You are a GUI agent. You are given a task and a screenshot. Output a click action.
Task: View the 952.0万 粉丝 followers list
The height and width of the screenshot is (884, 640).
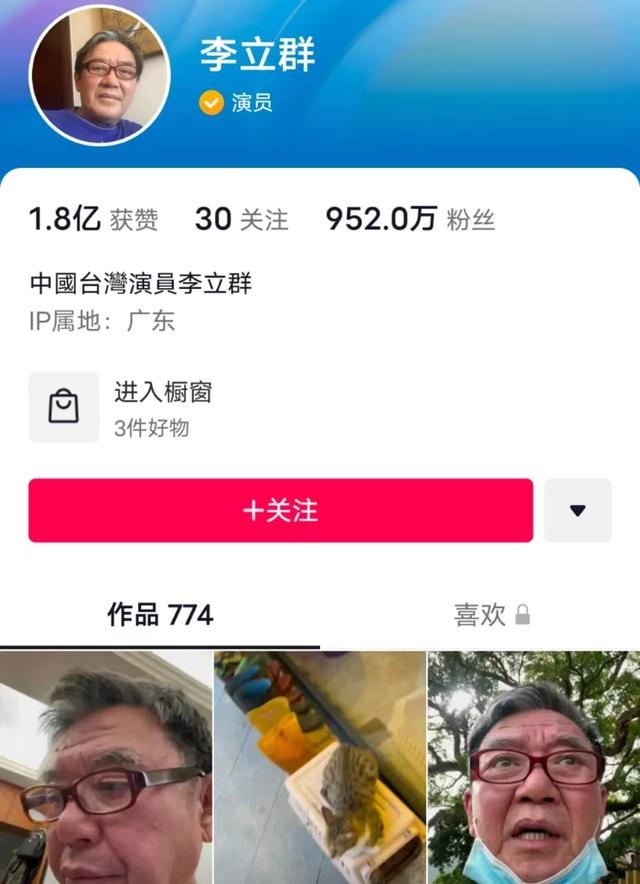[410, 220]
